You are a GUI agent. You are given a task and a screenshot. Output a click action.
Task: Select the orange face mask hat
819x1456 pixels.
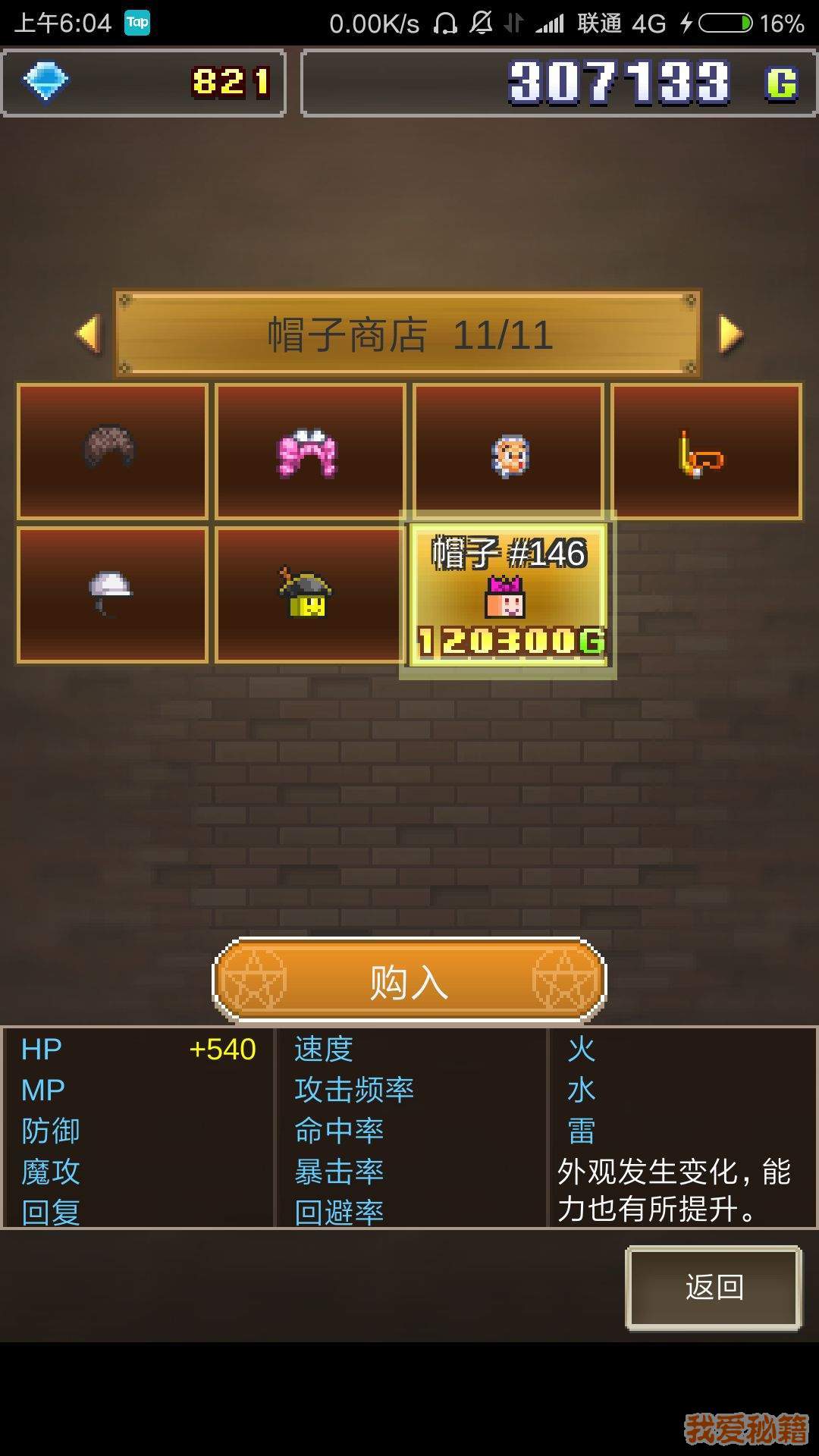pyautogui.click(x=508, y=451)
